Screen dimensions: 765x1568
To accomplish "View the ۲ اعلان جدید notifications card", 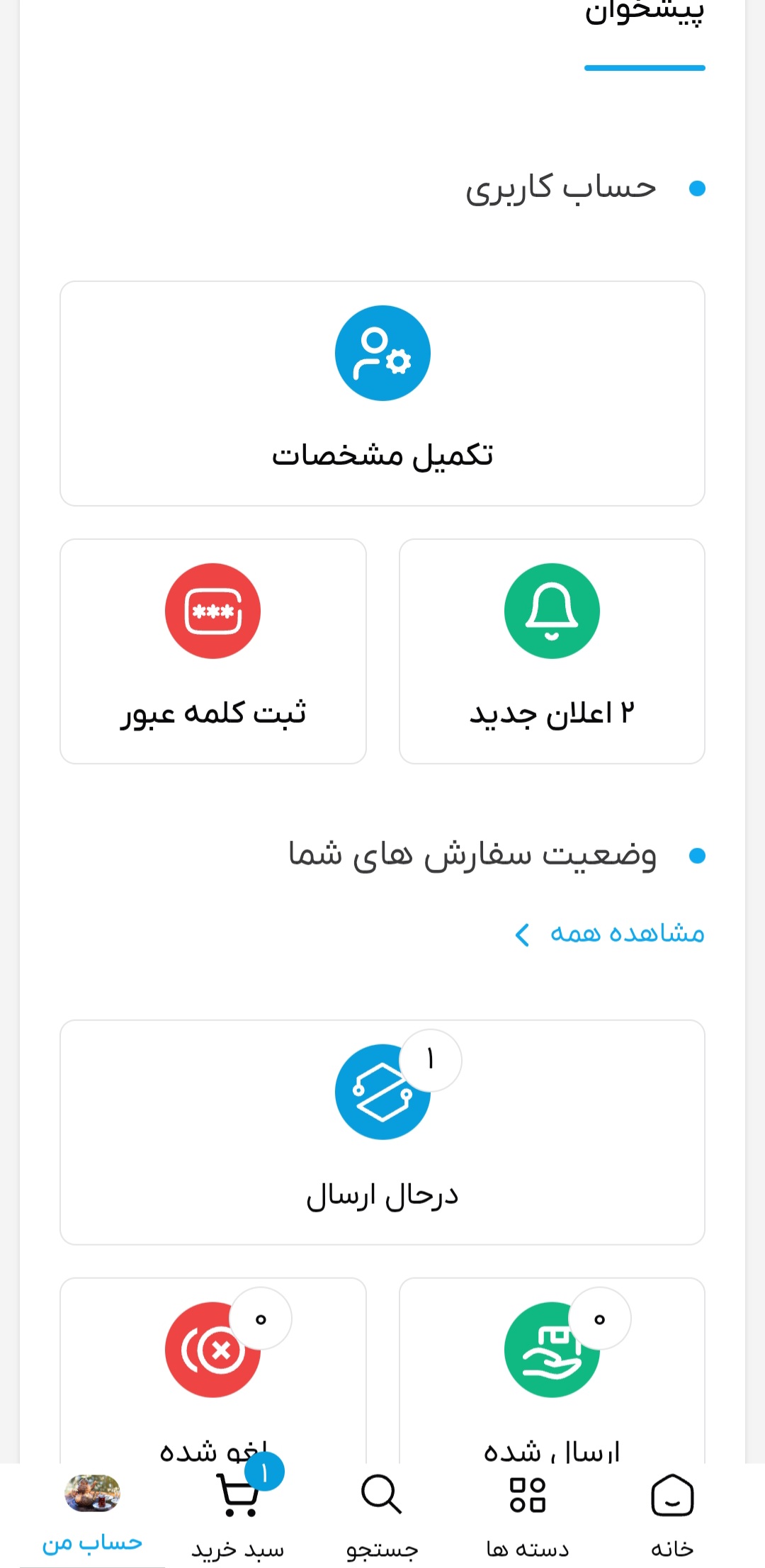I will 552,651.
